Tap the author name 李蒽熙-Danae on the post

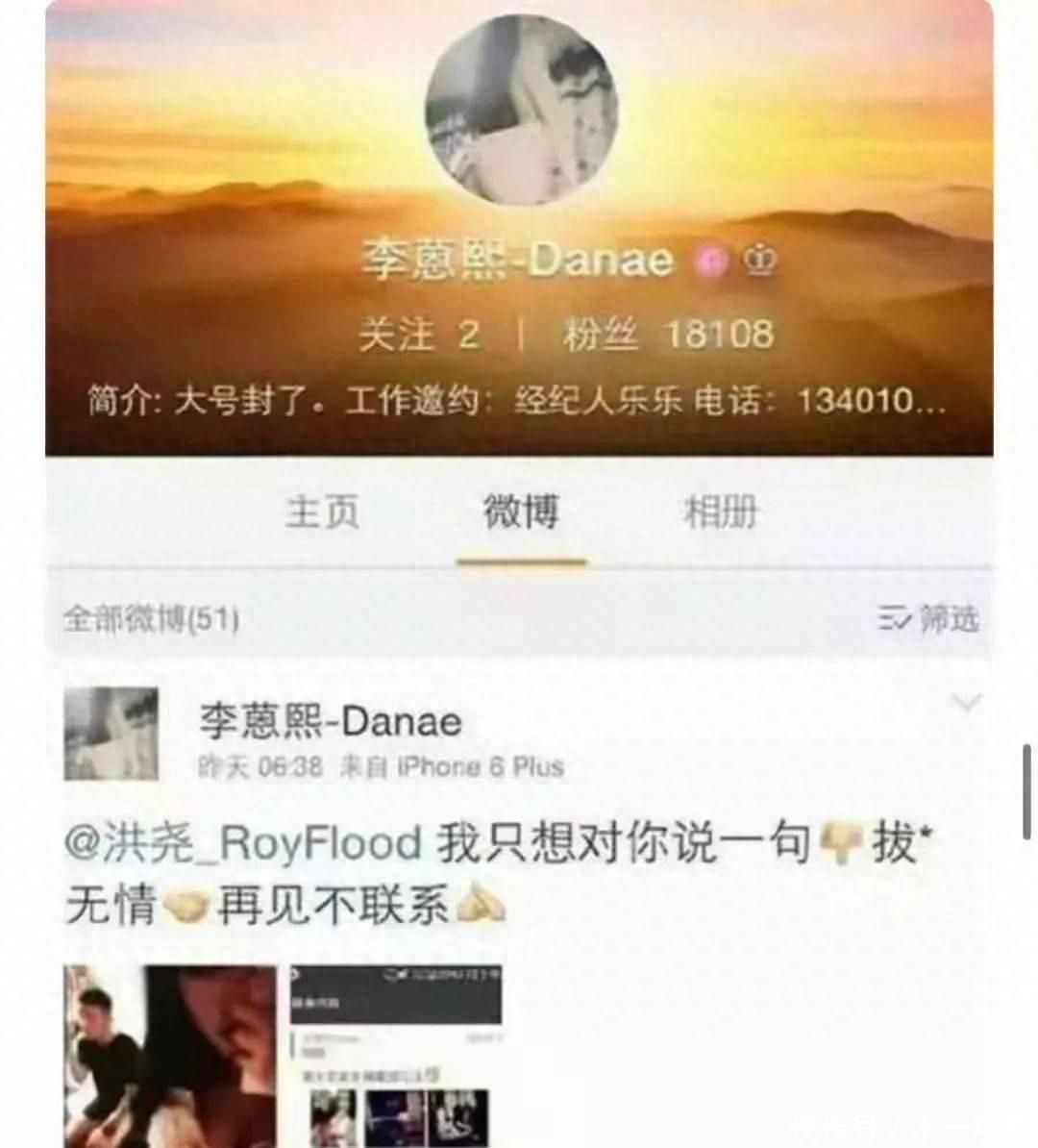tap(330, 721)
